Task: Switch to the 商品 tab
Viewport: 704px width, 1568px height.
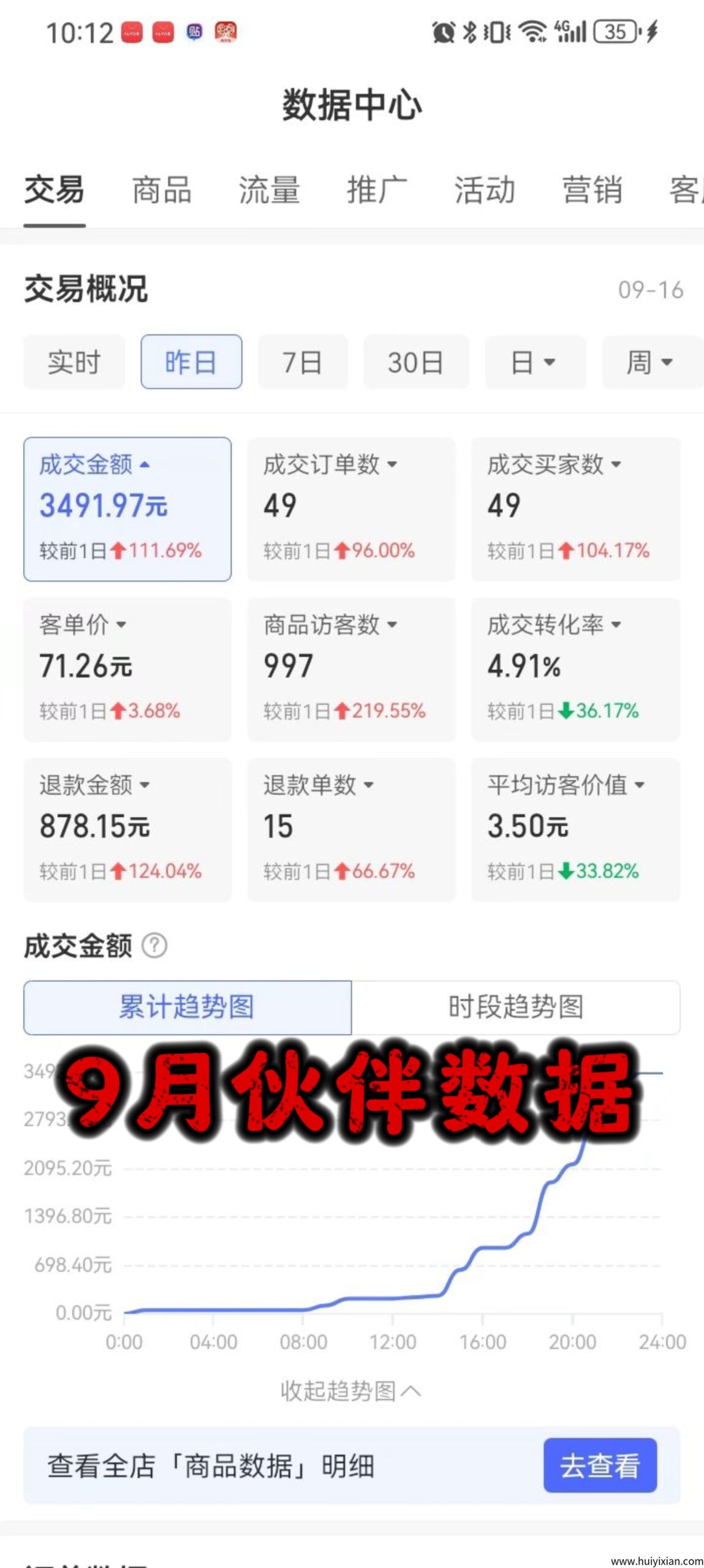Action: 162,190
